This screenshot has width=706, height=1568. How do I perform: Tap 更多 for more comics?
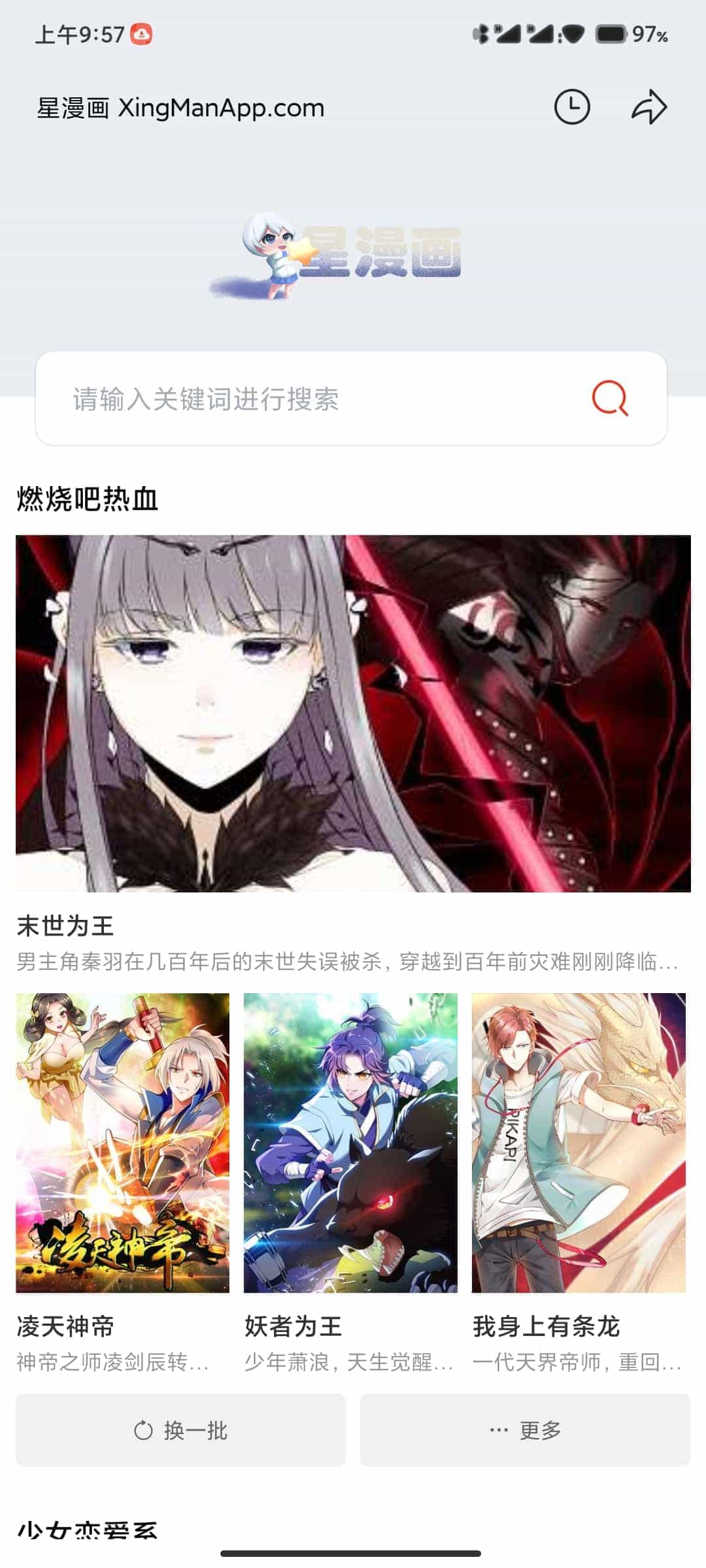click(525, 1430)
